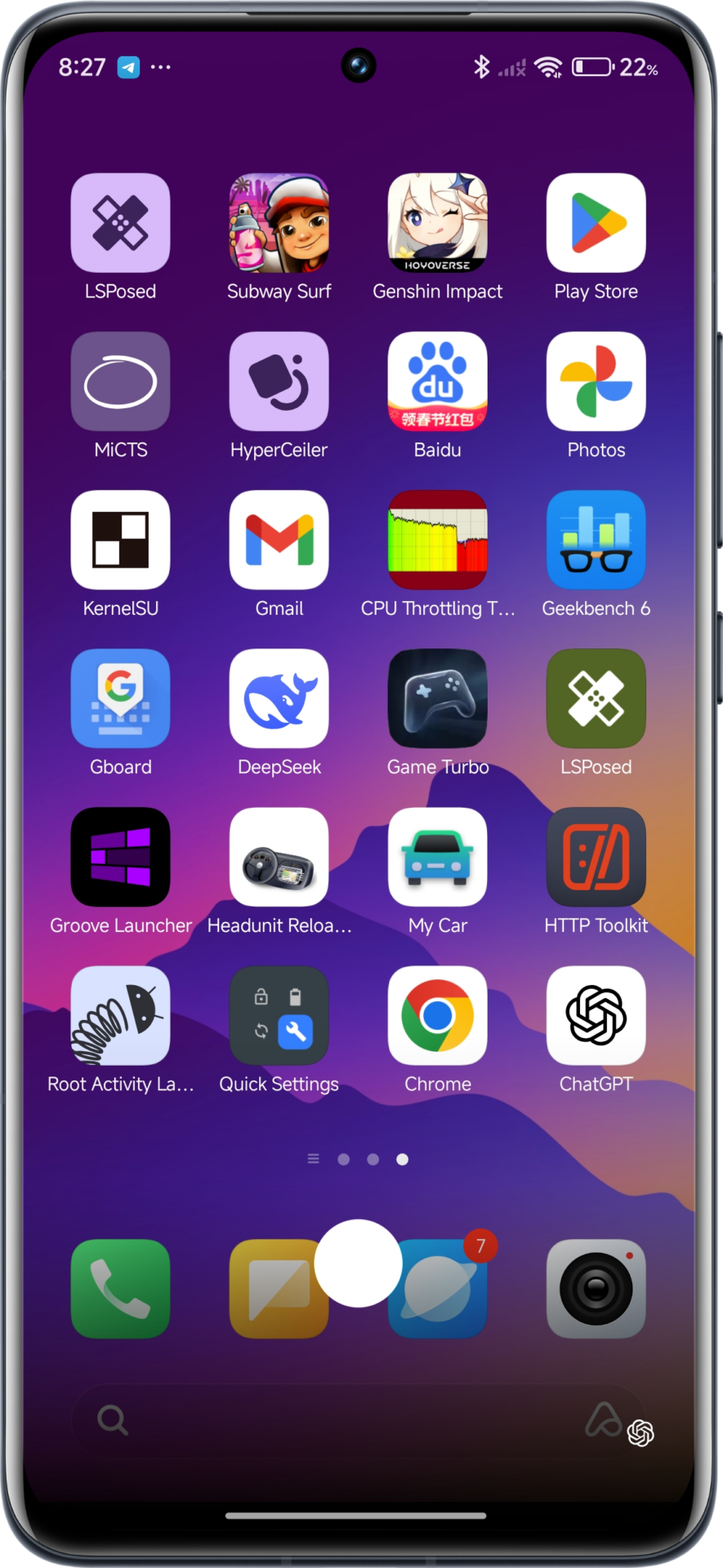Launch Groove Launcher
This screenshot has width=723, height=1568.
coord(121,857)
